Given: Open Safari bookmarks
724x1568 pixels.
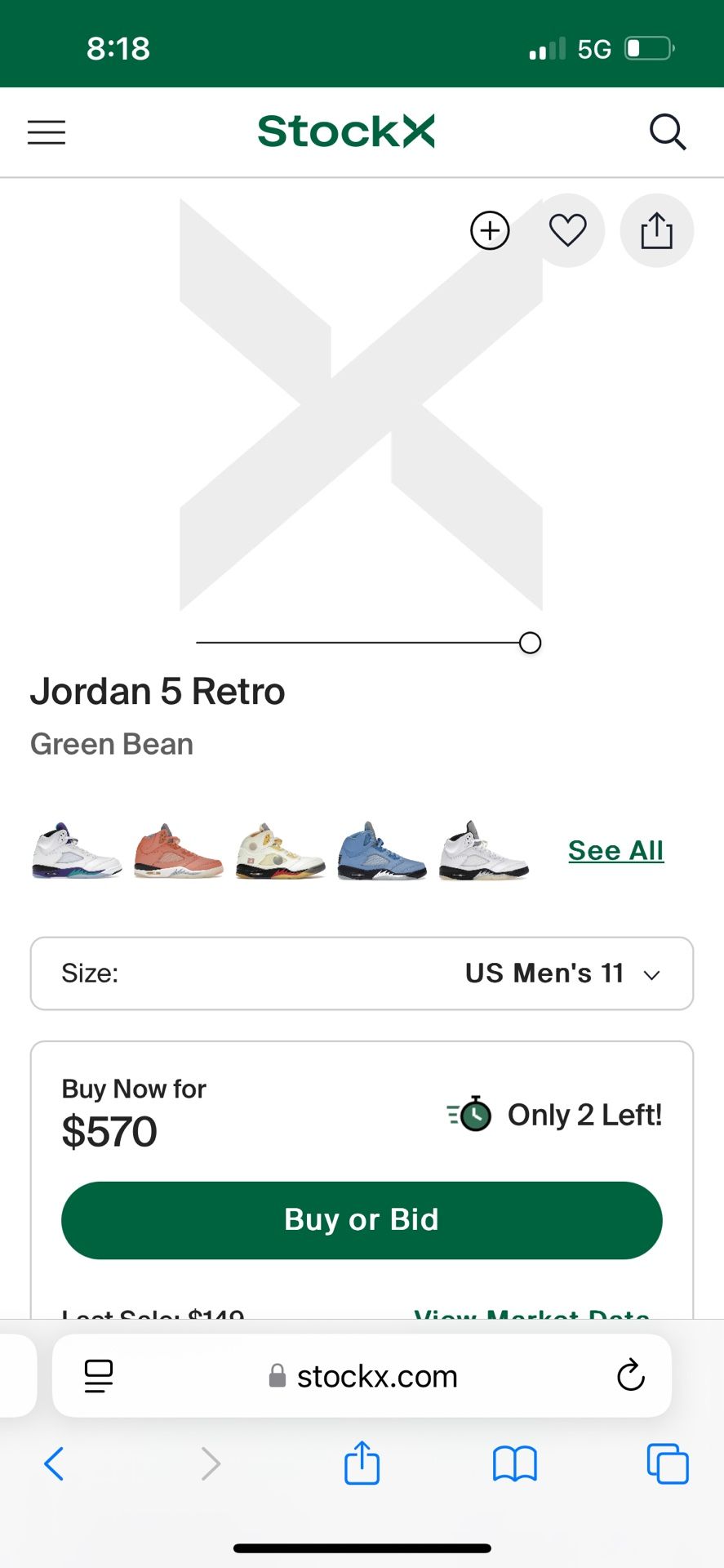Looking at the screenshot, I should [x=514, y=1463].
